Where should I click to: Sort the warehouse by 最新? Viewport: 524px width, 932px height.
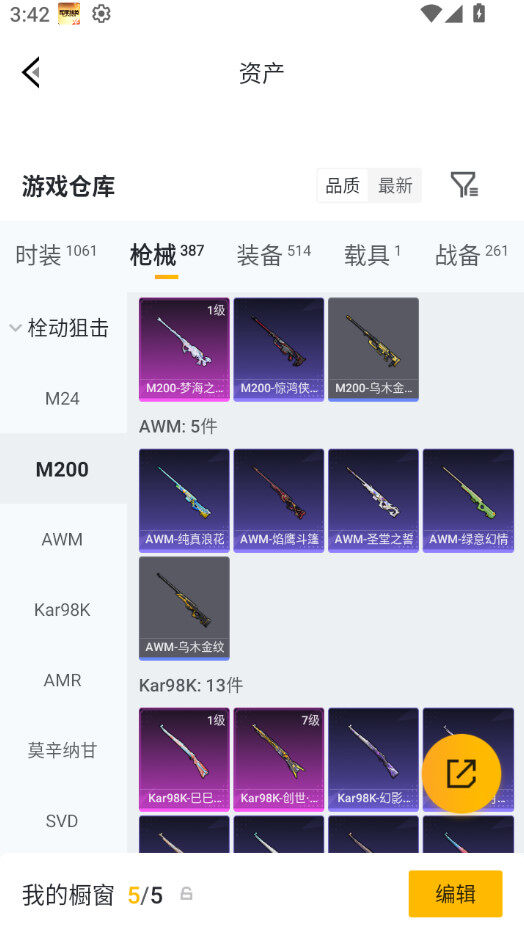pos(395,185)
